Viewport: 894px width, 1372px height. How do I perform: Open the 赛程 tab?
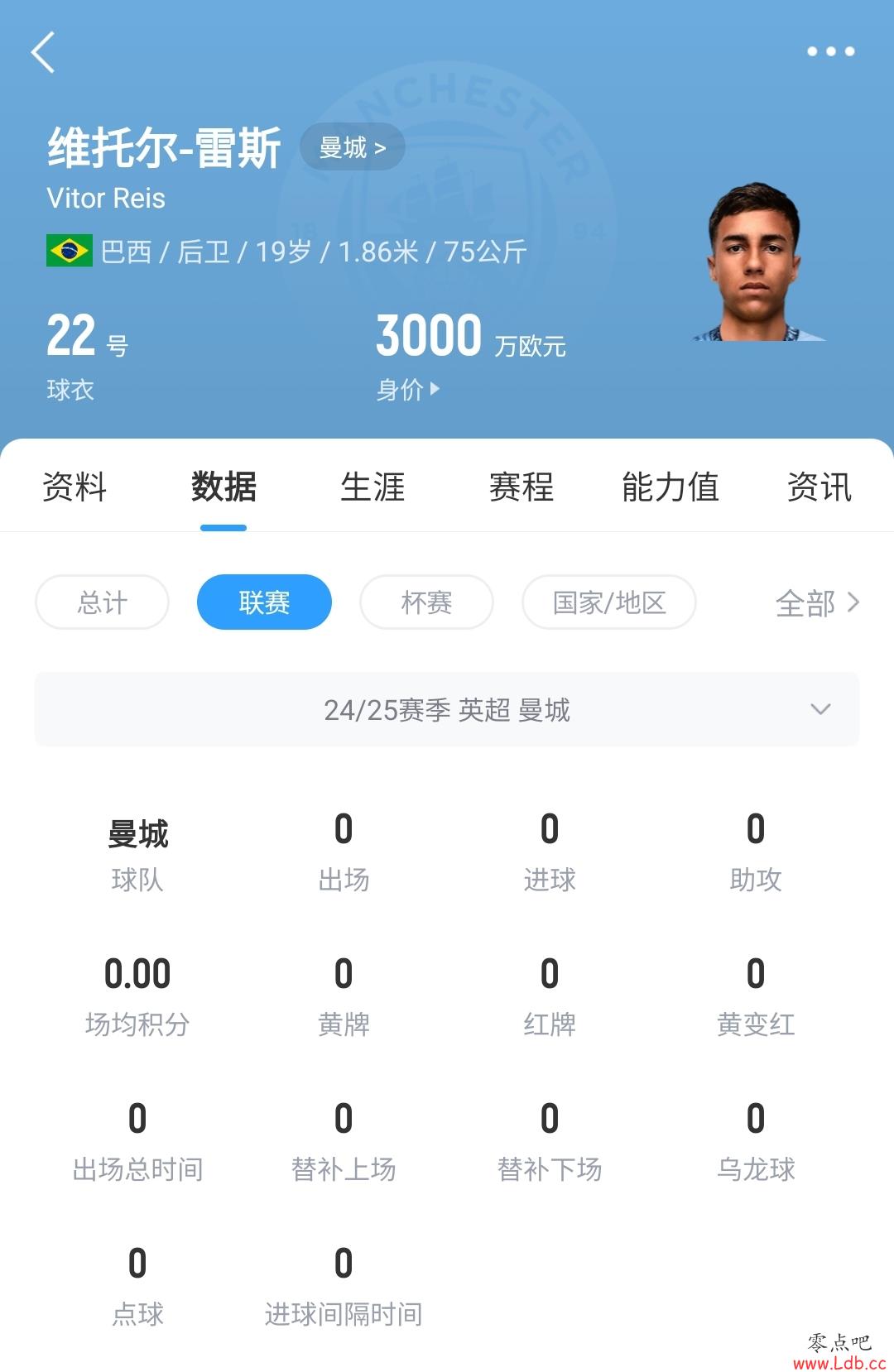pyautogui.click(x=521, y=487)
